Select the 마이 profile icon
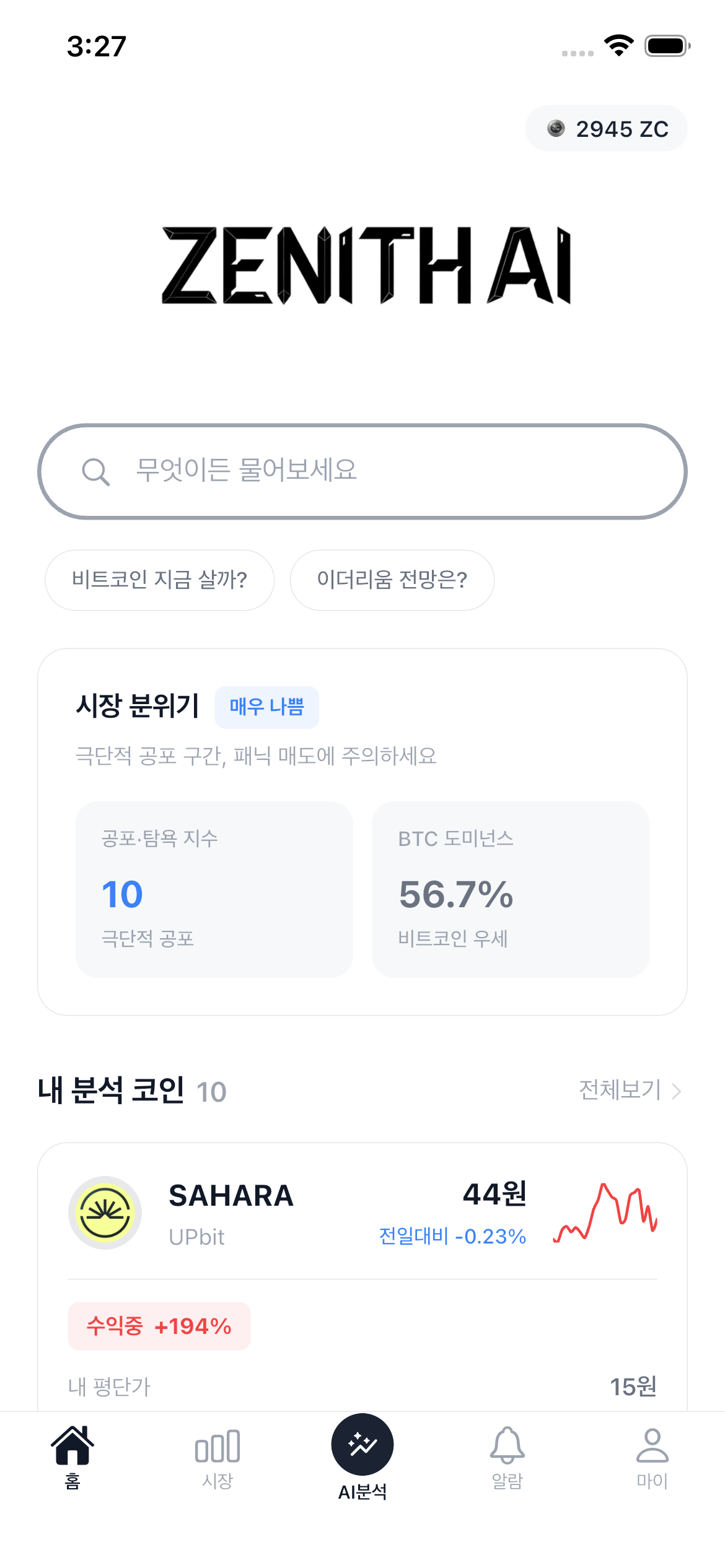Screen dimensions: 725x1568 [651, 1446]
